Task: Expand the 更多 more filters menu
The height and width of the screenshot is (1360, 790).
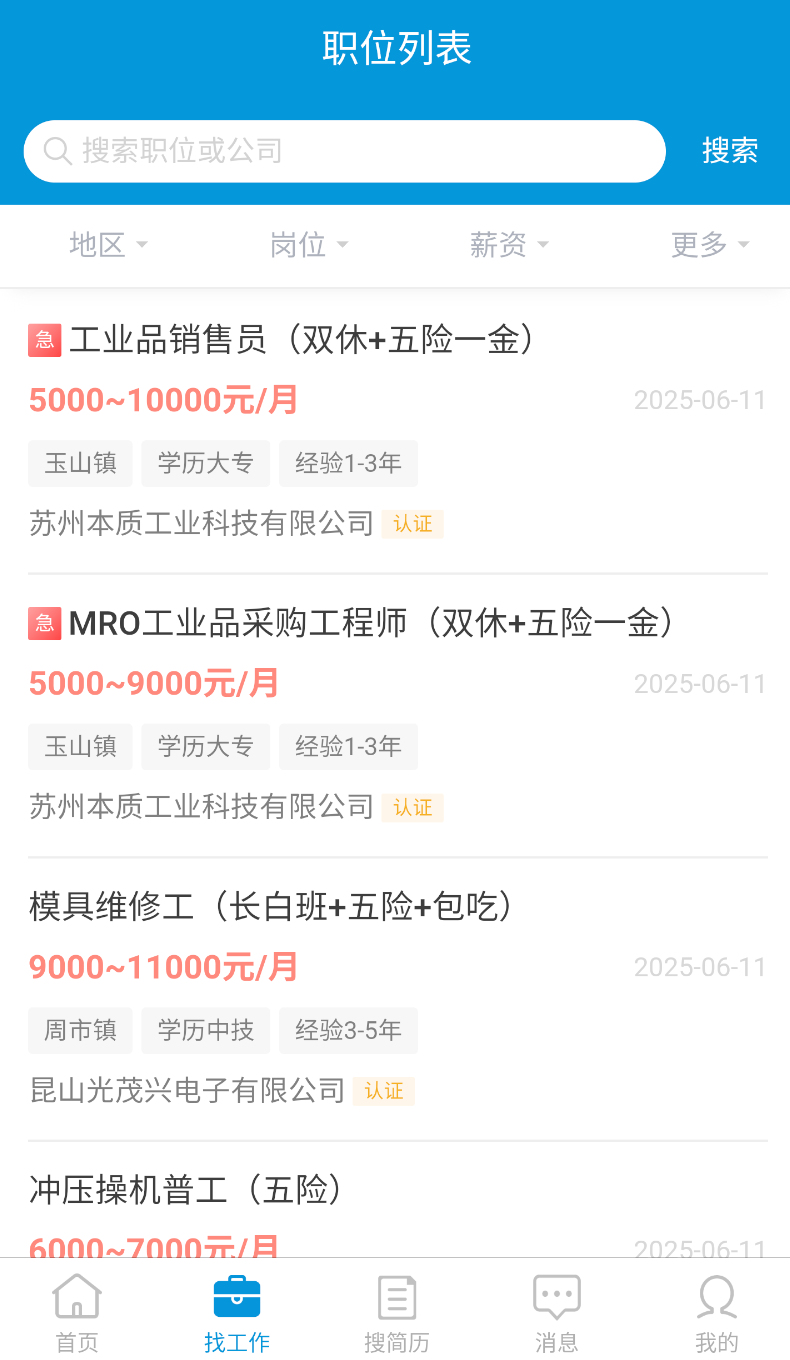Action: tap(709, 245)
